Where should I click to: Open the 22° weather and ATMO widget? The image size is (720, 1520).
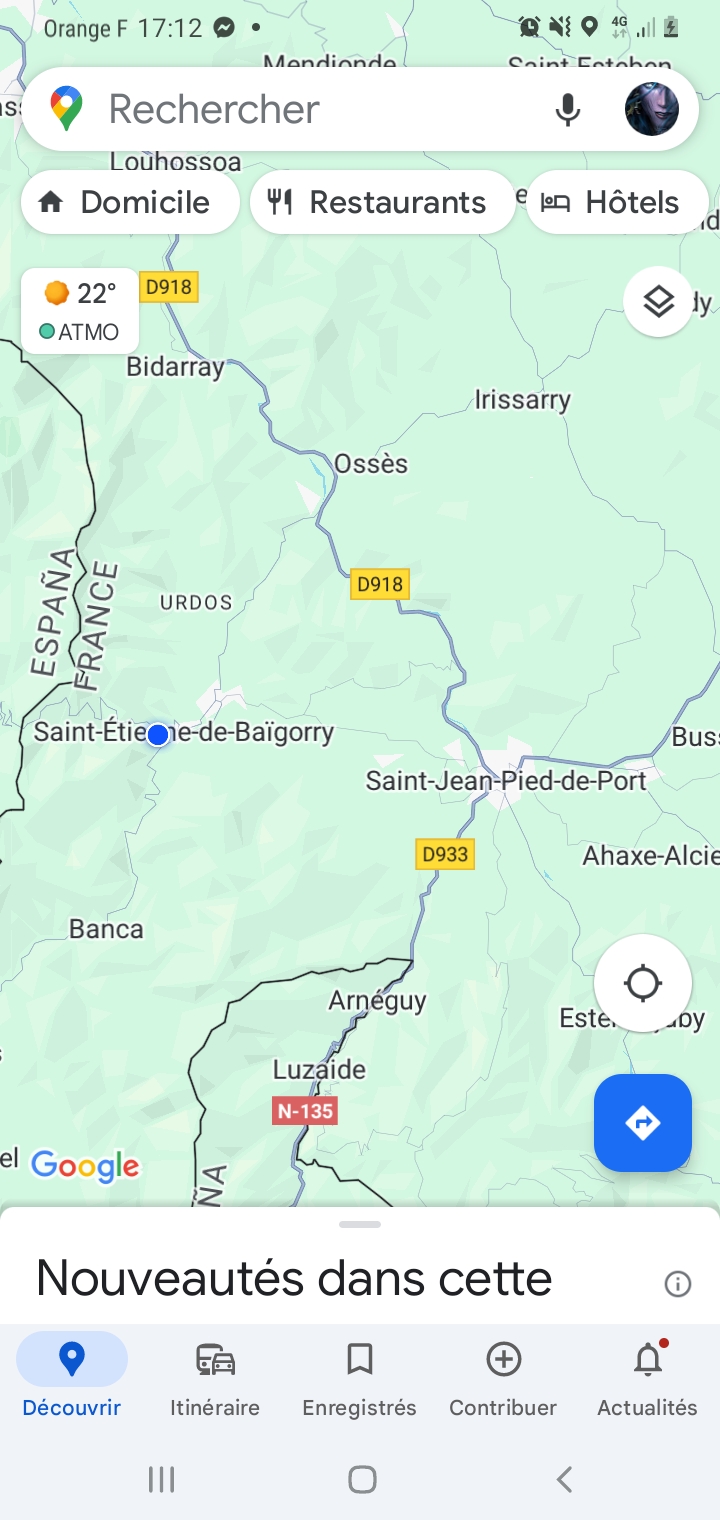pyautogui.click(x=80, y=311)
